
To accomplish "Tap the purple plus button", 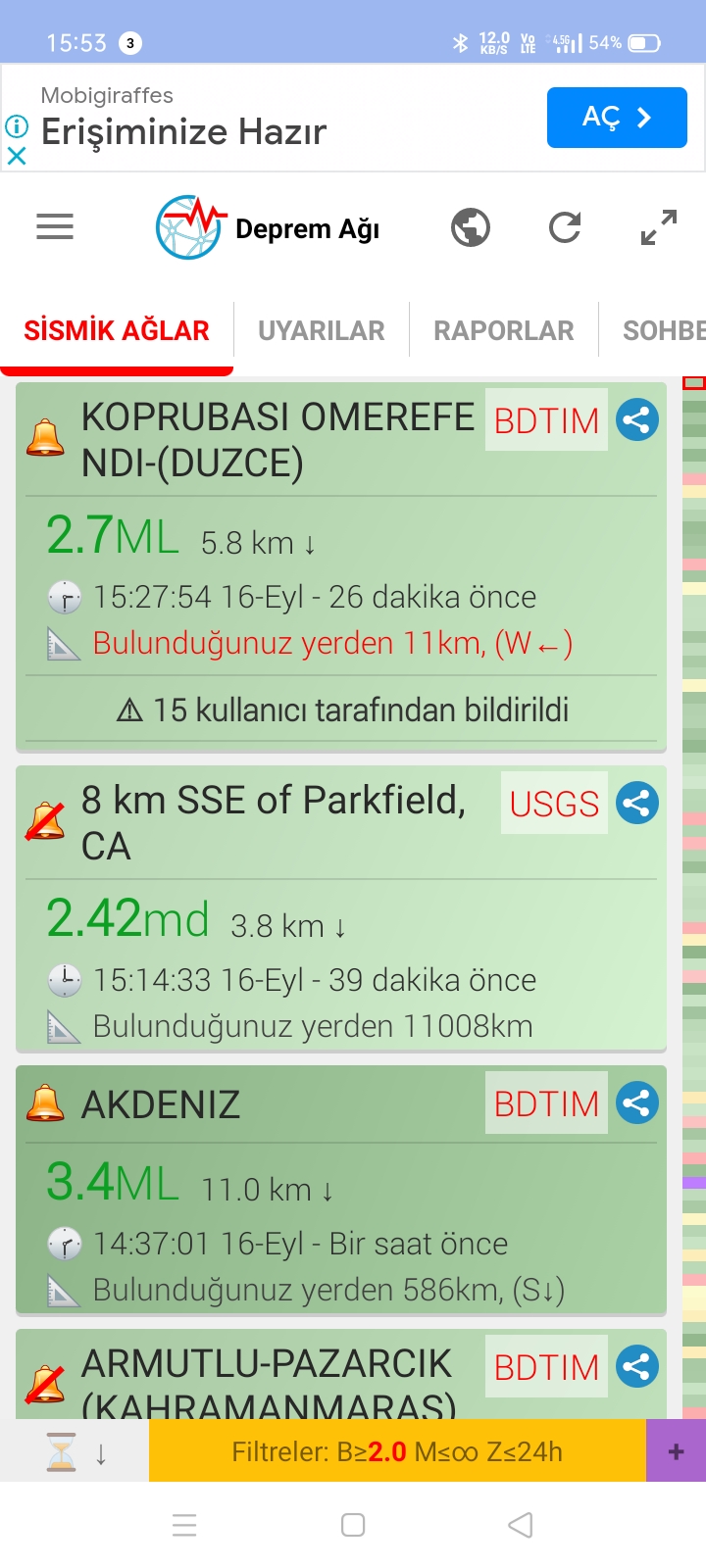I will coord(676,1451).
